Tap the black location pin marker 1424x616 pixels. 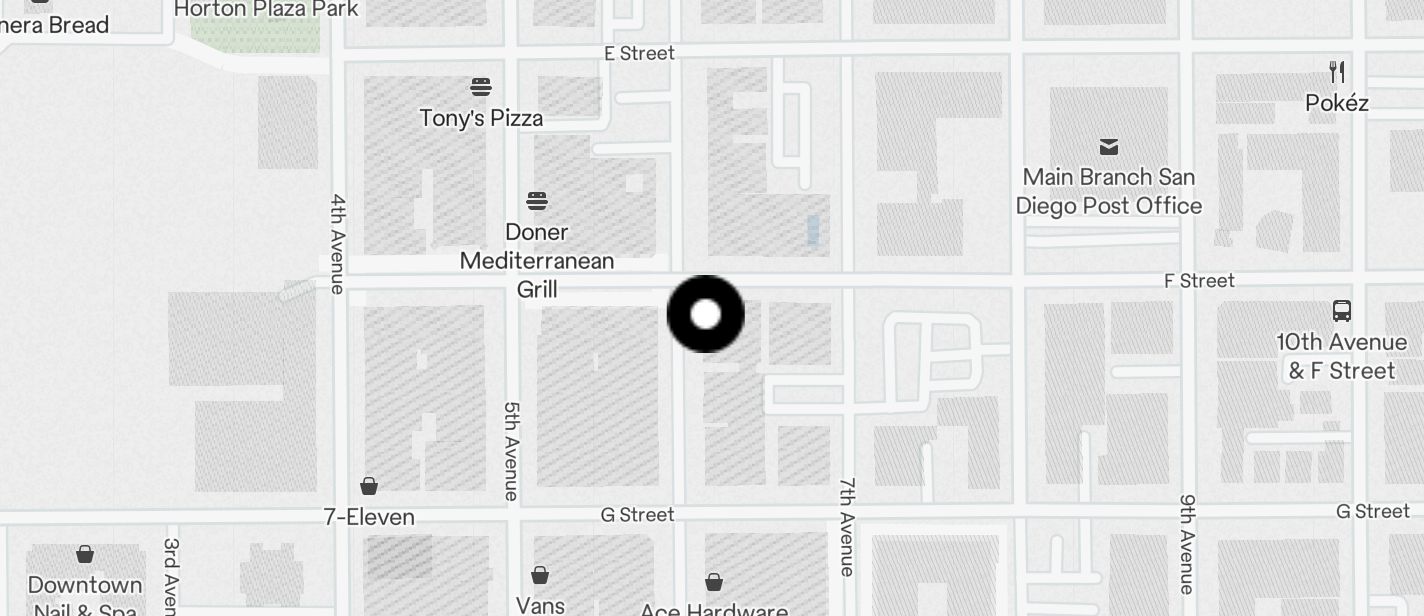(x=706, y=314)
